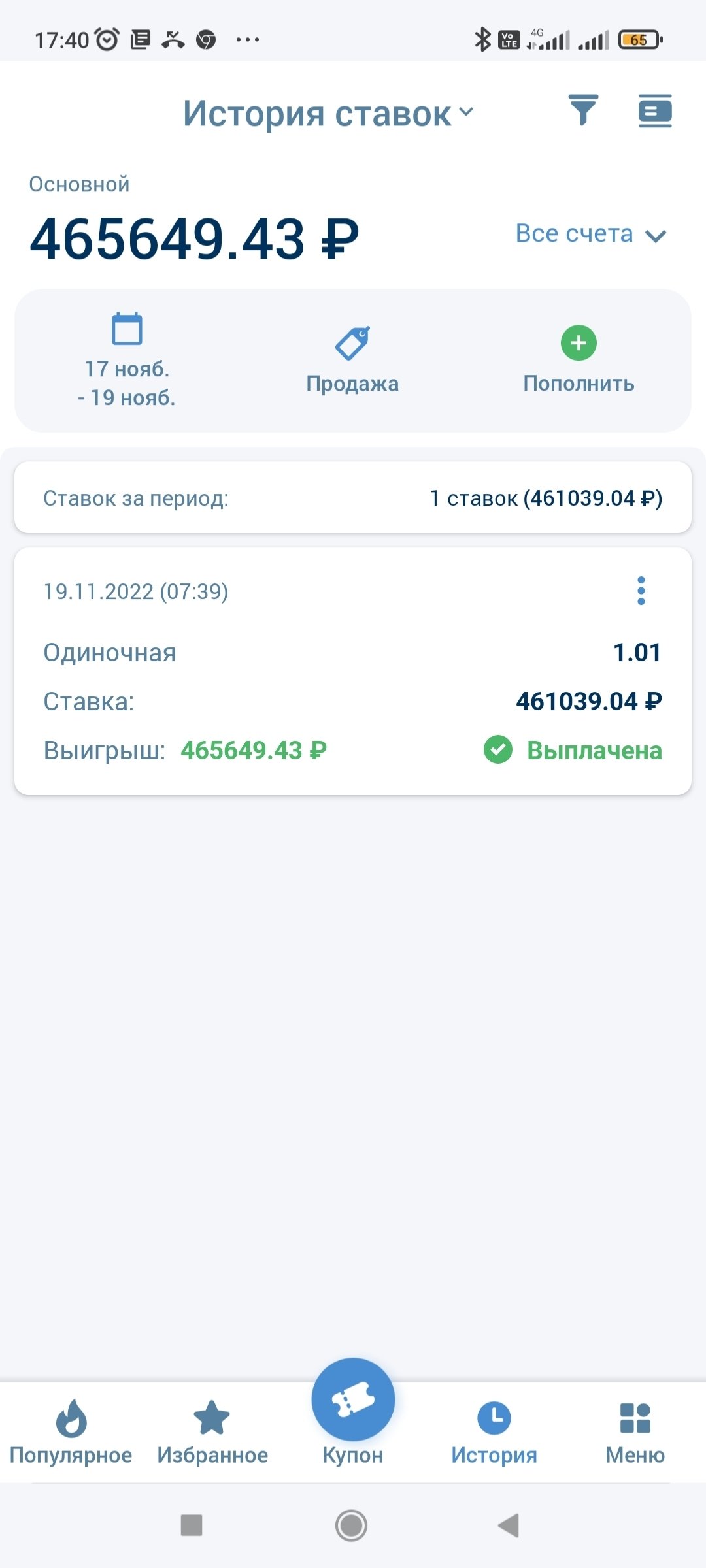The width and height of the screenshot is (706, 1568).
Task: Tap Пополнить to top up balance
Action: tap(579, 361)
